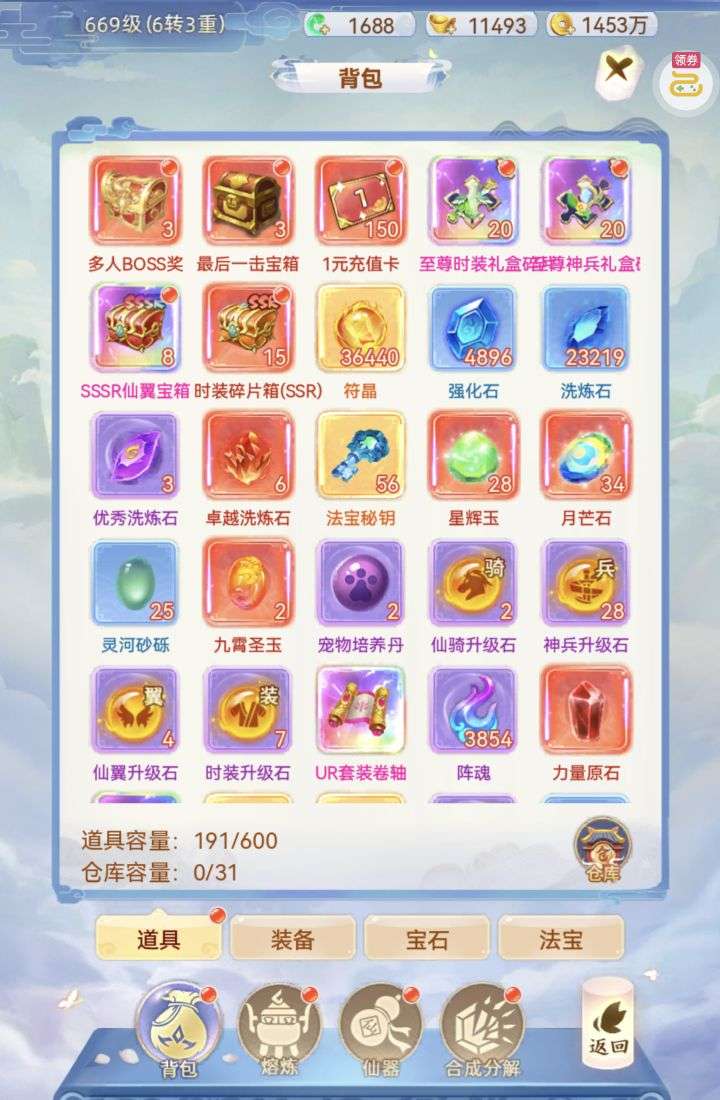Select the 多人BOSS奖 chest item
The height and width of the screenshot is (1100, 720).
click(135, 201)
